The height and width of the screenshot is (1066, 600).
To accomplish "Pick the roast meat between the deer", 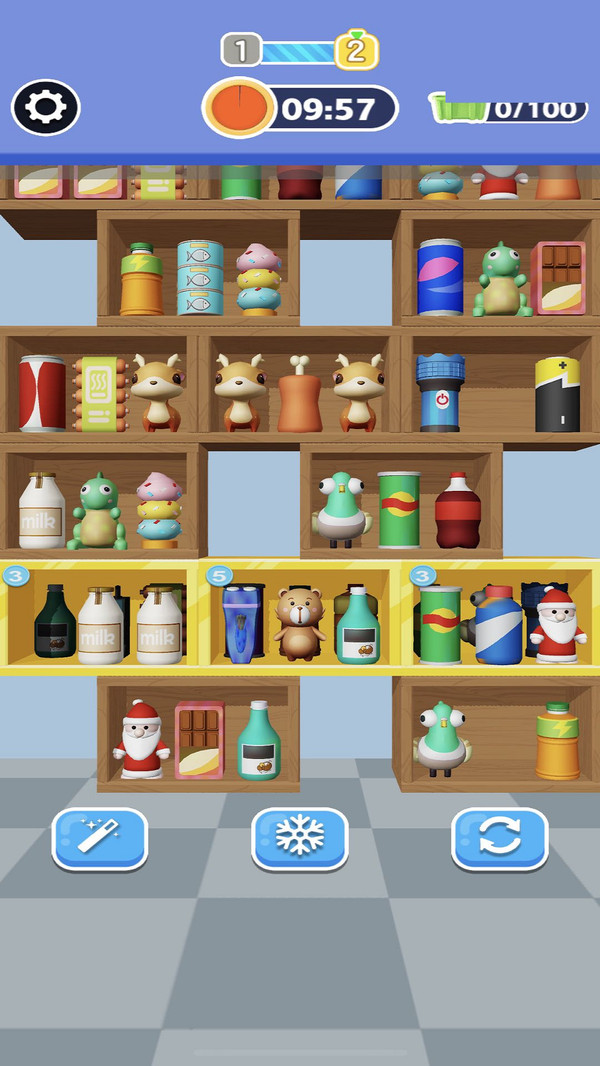I will (x=299, y=395).
